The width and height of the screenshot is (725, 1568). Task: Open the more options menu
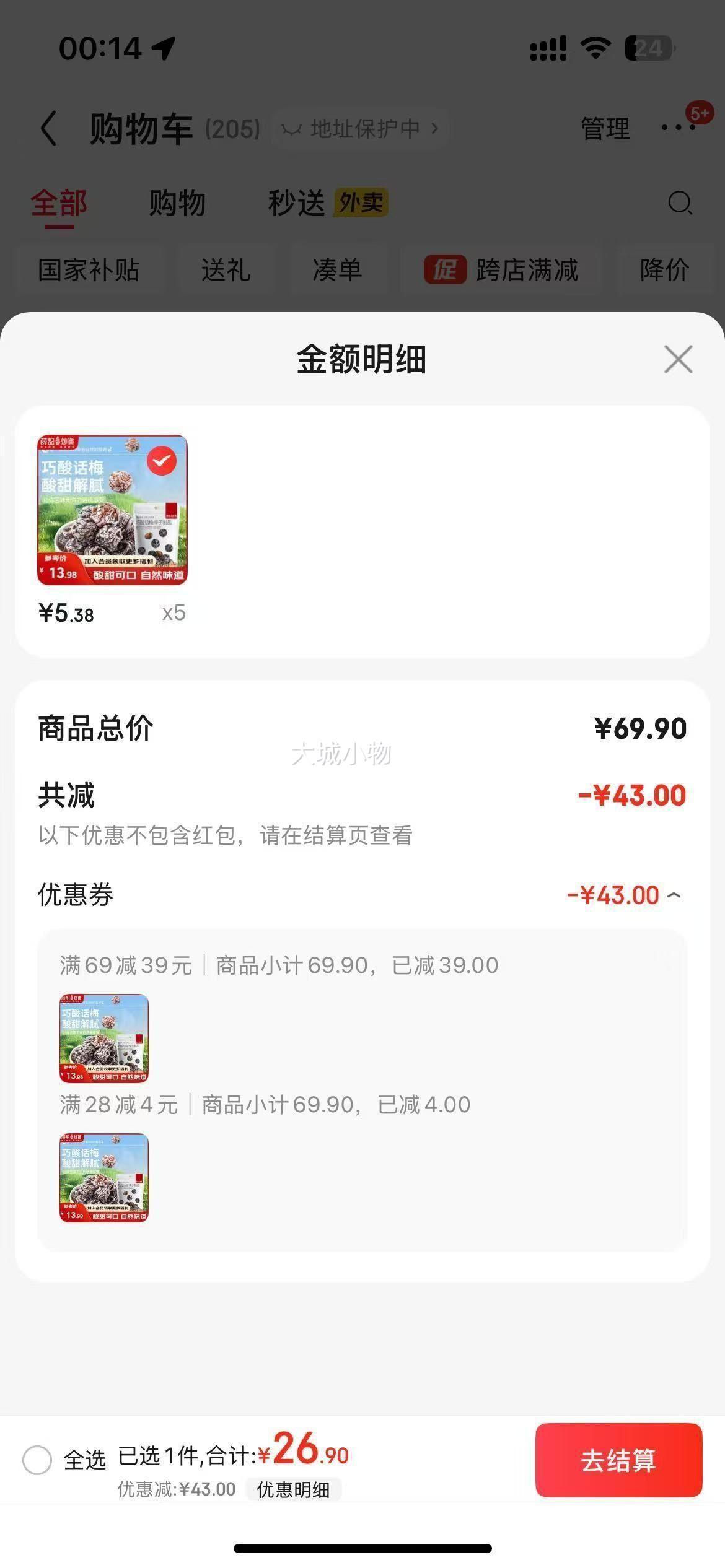click(678, 127)
